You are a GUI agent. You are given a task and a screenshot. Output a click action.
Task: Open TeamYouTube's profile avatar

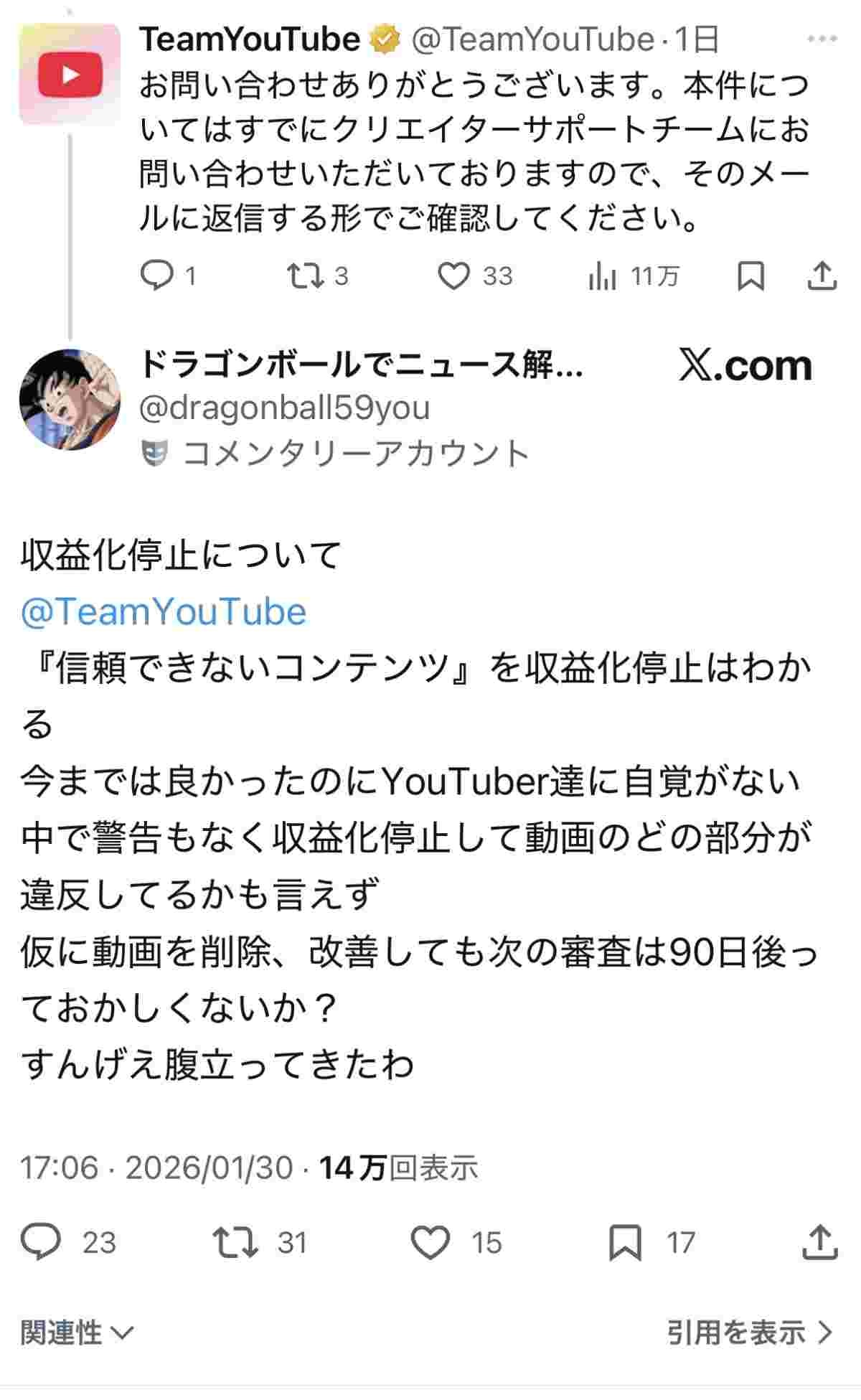click(70, 74)
